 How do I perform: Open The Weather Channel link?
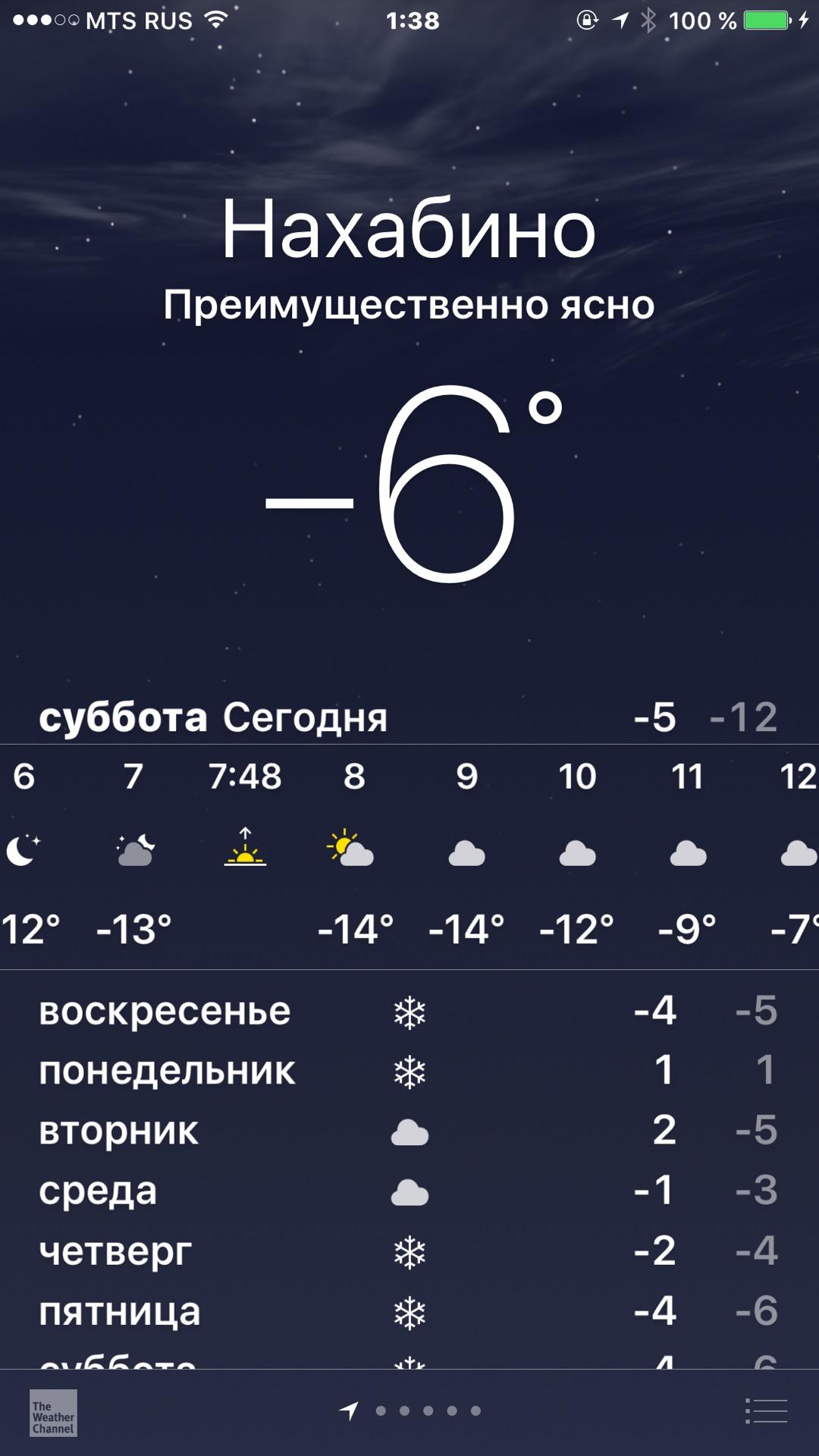[53, 1413]
